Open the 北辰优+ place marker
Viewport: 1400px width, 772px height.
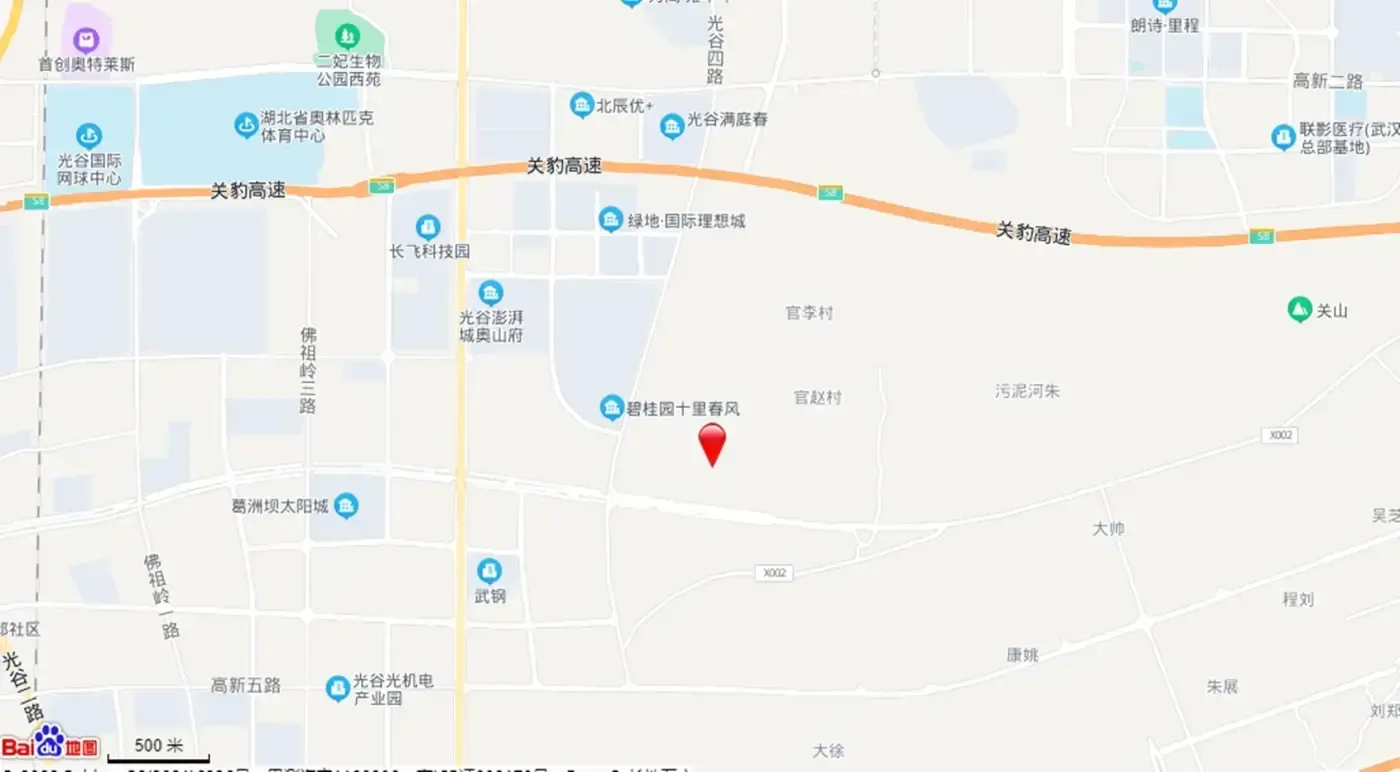tap(582, 105)
